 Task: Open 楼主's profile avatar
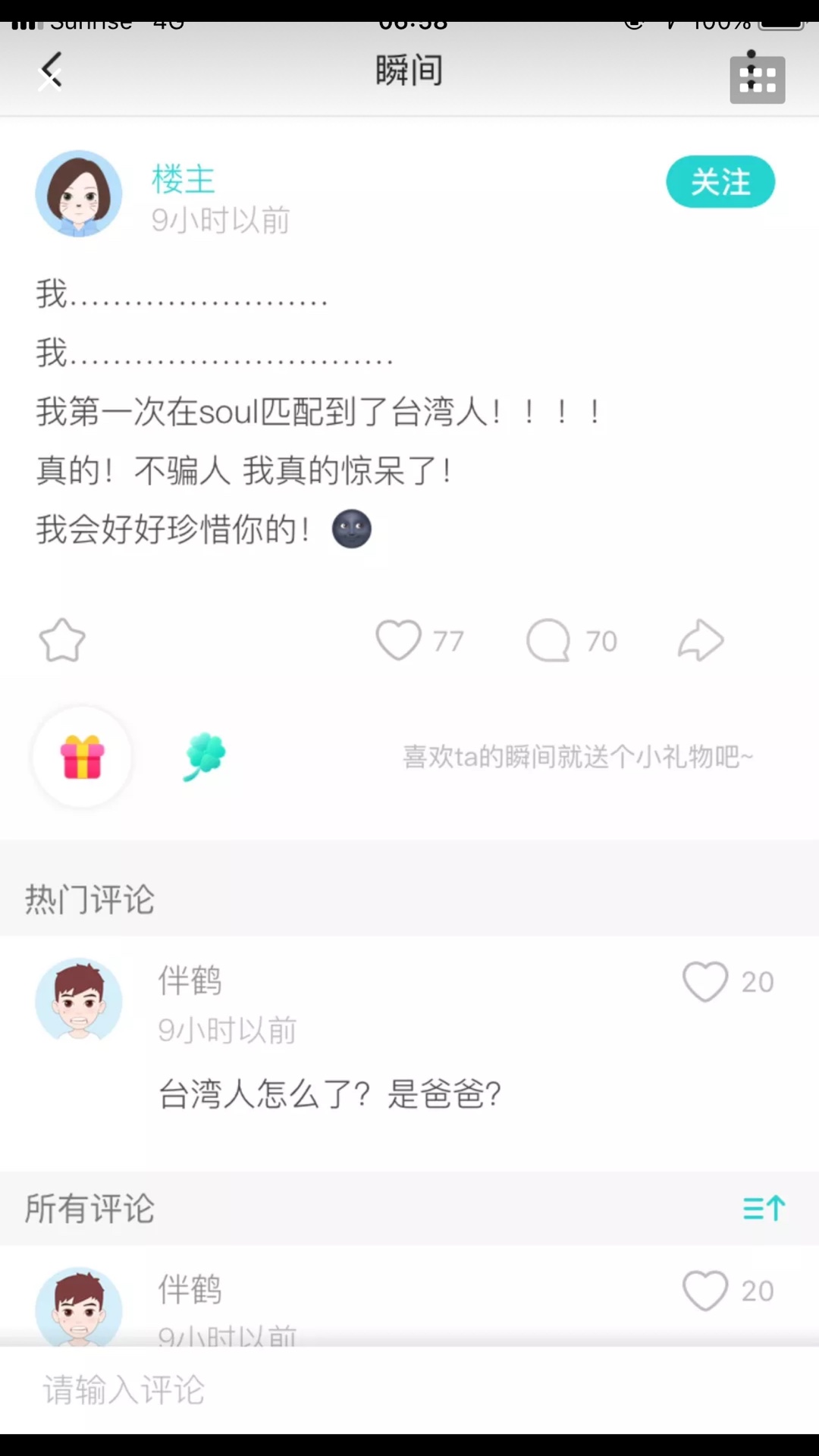[x=79, y=194]
